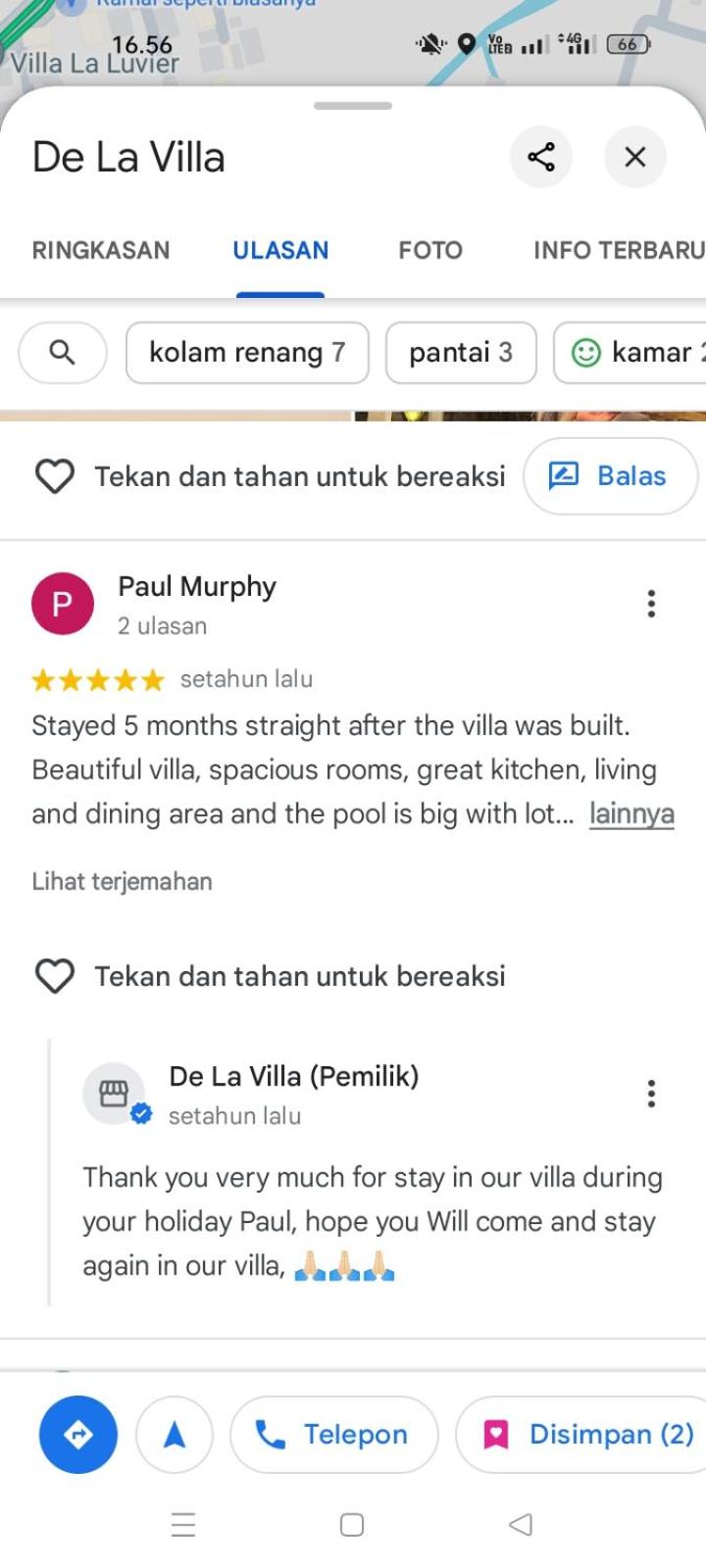This screenshot has width=706, height=1568.
Task: Open options for De La Villa owner reply
Action: (x=651, y=1094)
